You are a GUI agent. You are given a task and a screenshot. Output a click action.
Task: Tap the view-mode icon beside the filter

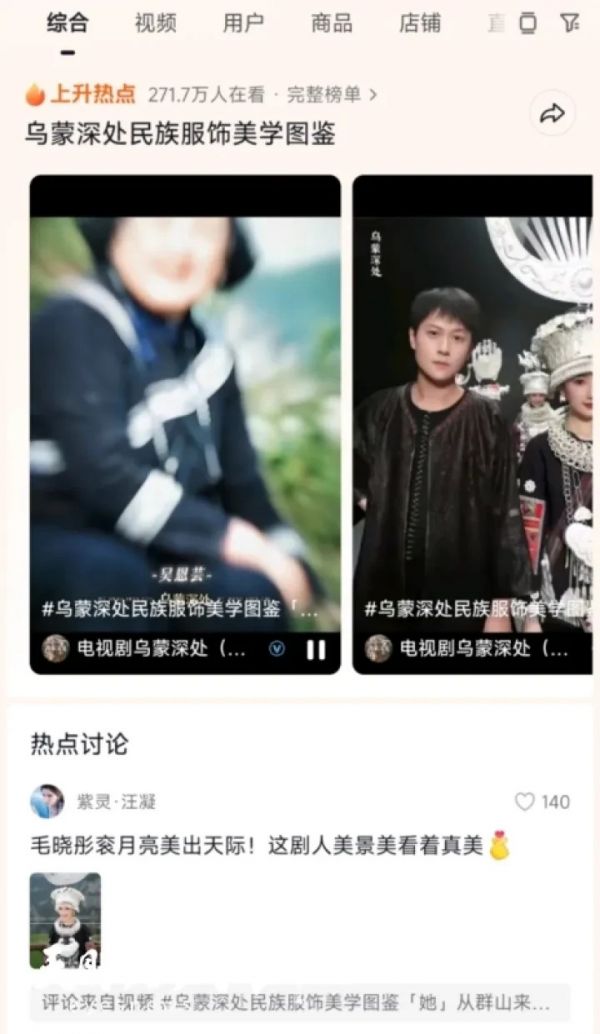coord(528,23)
